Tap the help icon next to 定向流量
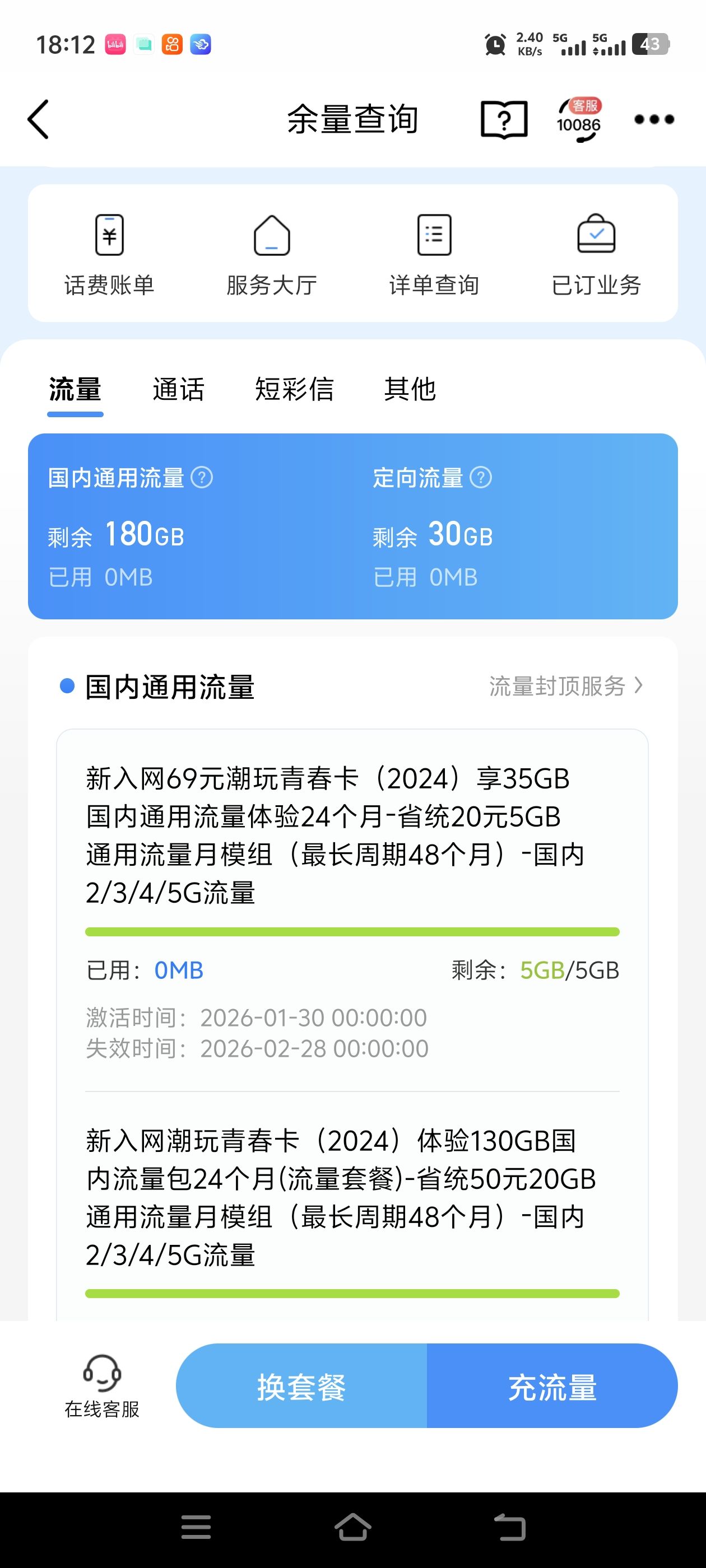This screenshot has width=706, height=1568. [x=481, y=478]
